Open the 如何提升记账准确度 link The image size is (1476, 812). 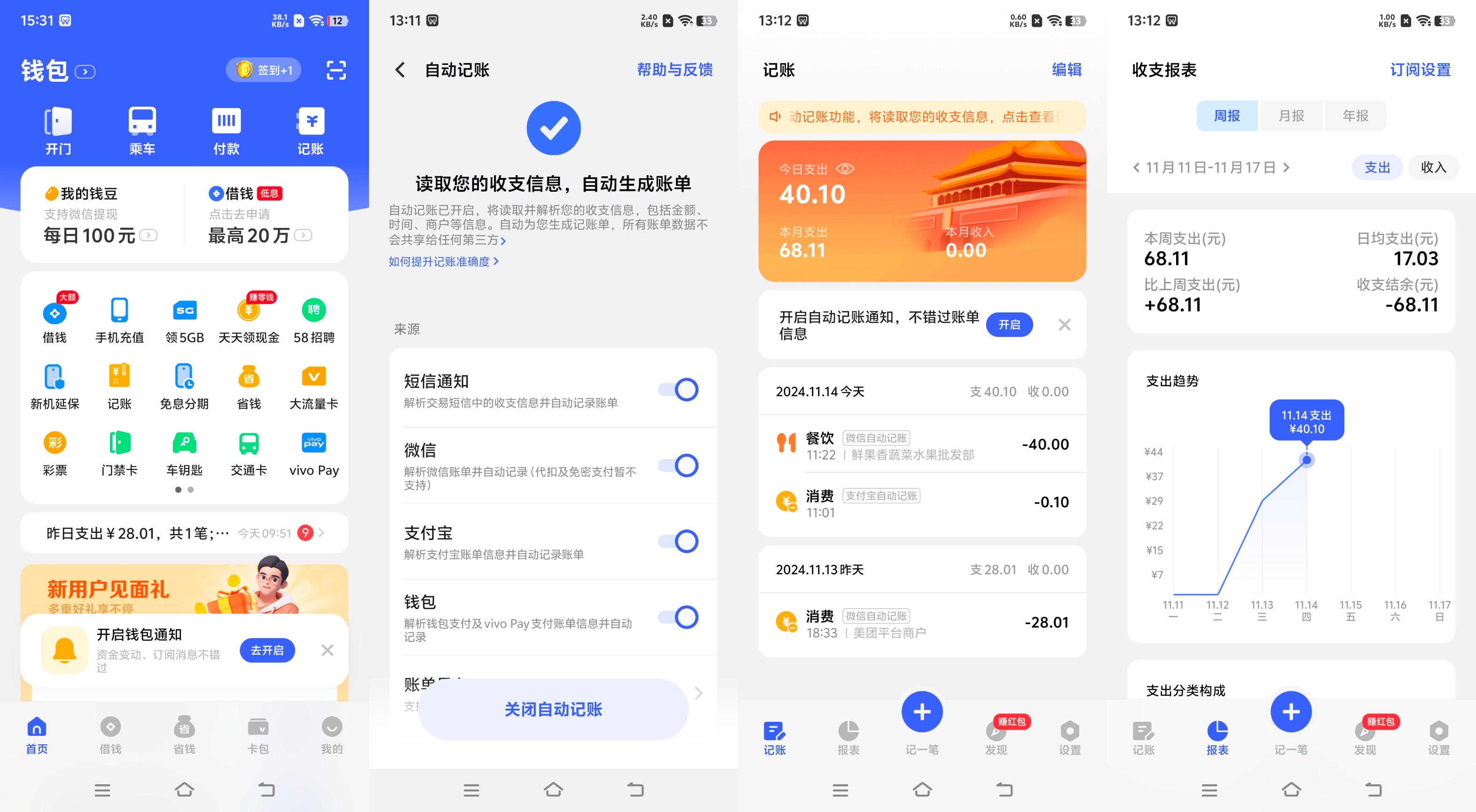tap(443, 261)
